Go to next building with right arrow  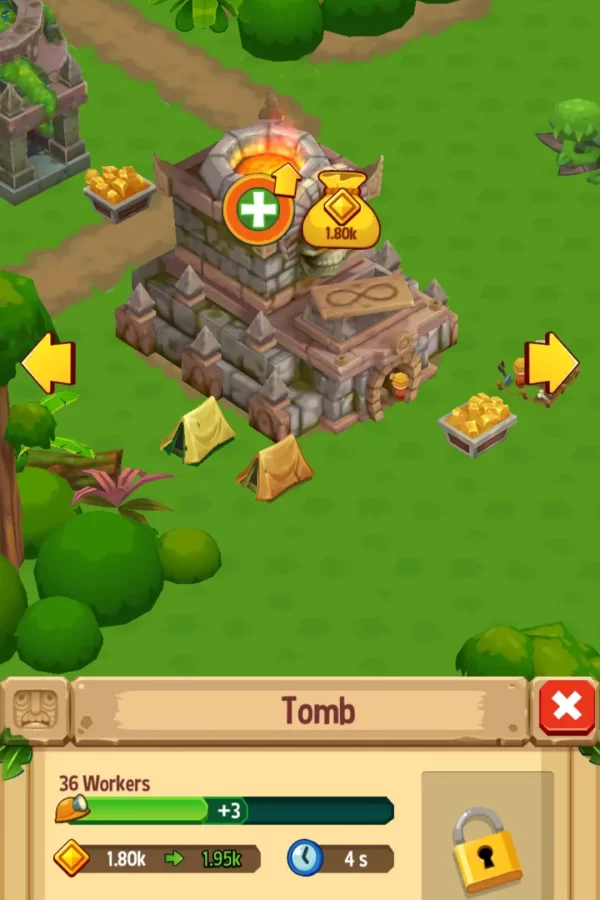pos(552,363)
